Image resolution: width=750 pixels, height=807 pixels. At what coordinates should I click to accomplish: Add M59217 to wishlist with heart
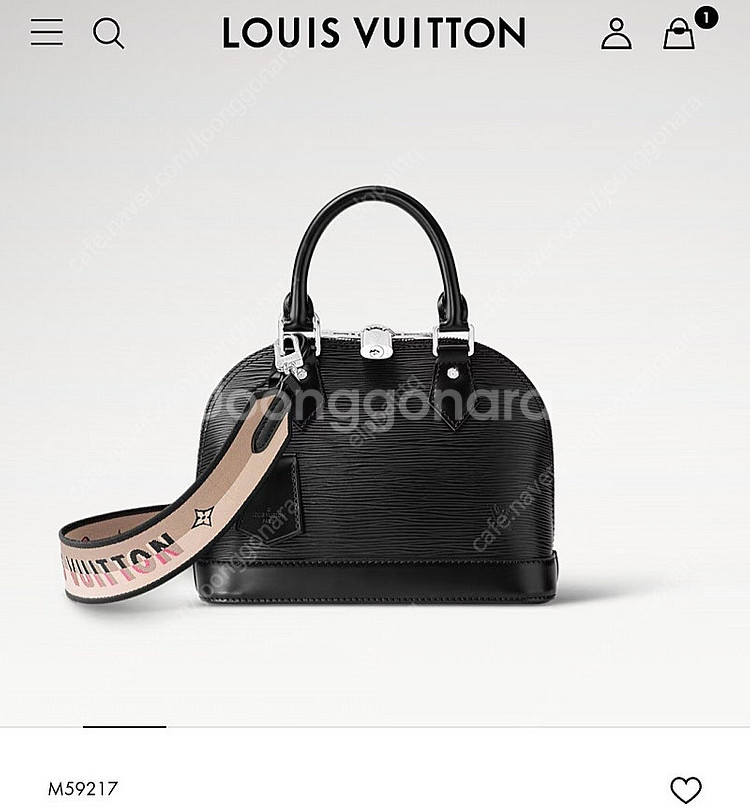click(x=685, y=789)
